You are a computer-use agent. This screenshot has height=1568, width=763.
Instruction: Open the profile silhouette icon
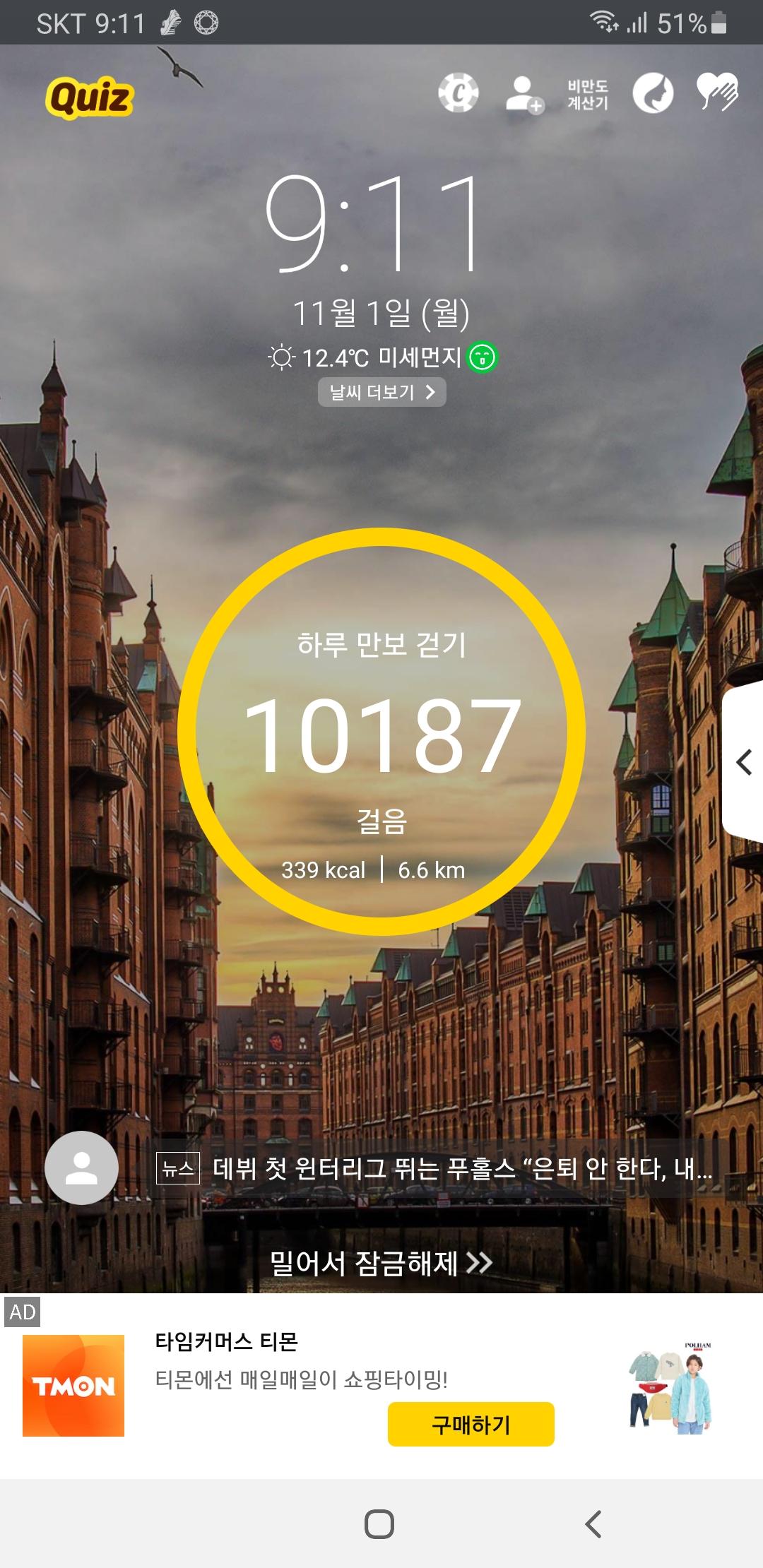click(x=652, y=94)
